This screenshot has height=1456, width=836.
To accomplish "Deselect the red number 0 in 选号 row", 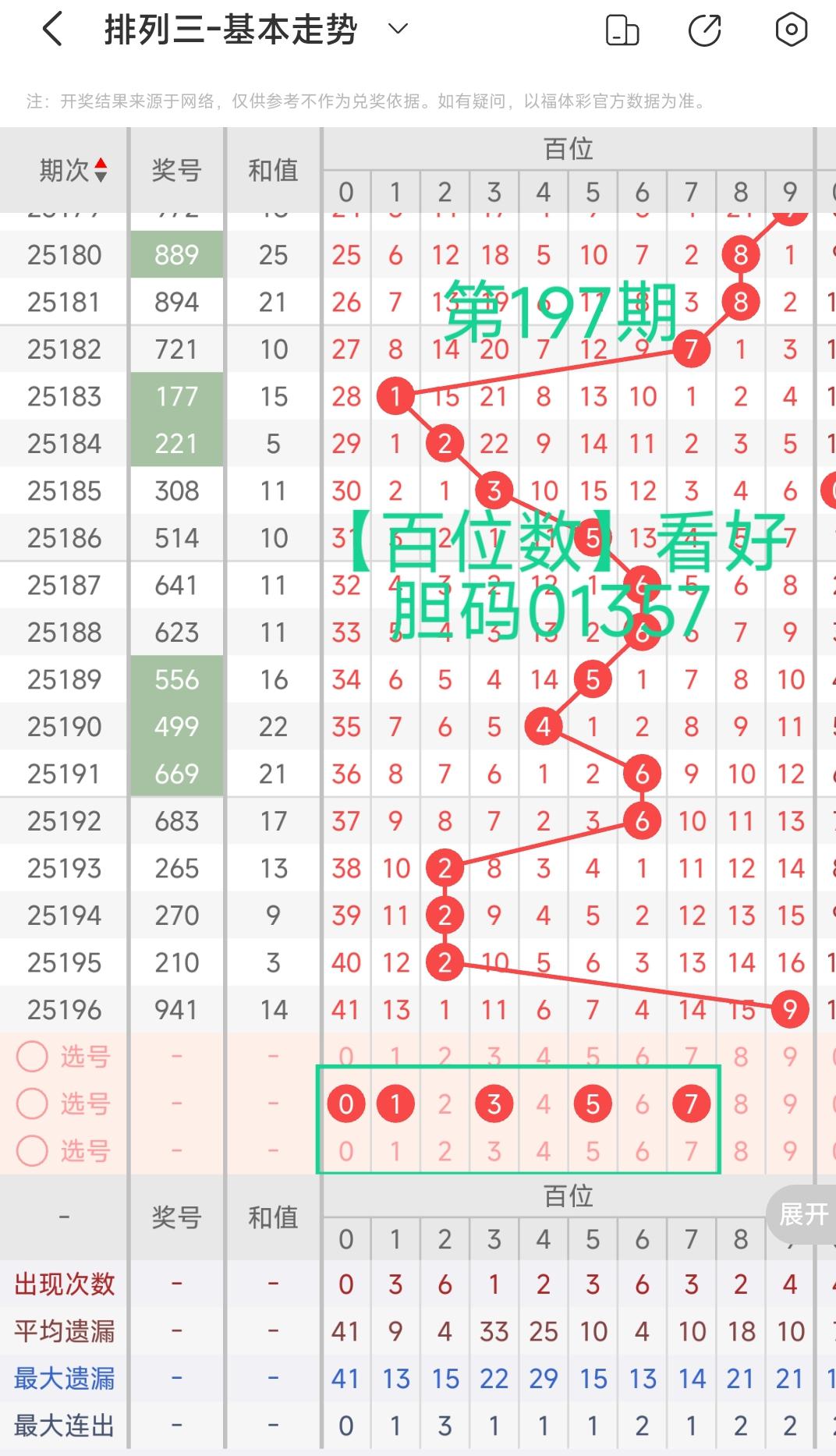I will [346, 1104].
